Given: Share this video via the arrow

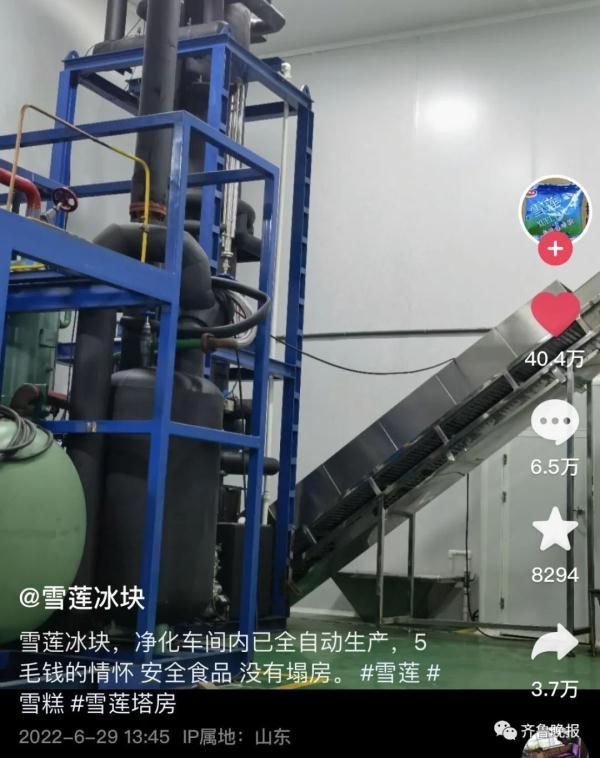Looking at the screenshot, I should pos(555,641).
